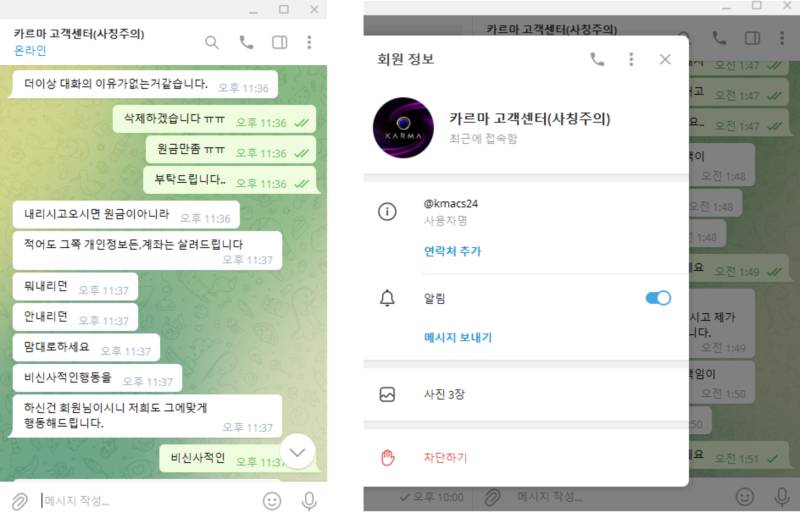Toggle the side panel in the chat header
This screenshot has height=518, width=800.
click(x=280, y=42)
